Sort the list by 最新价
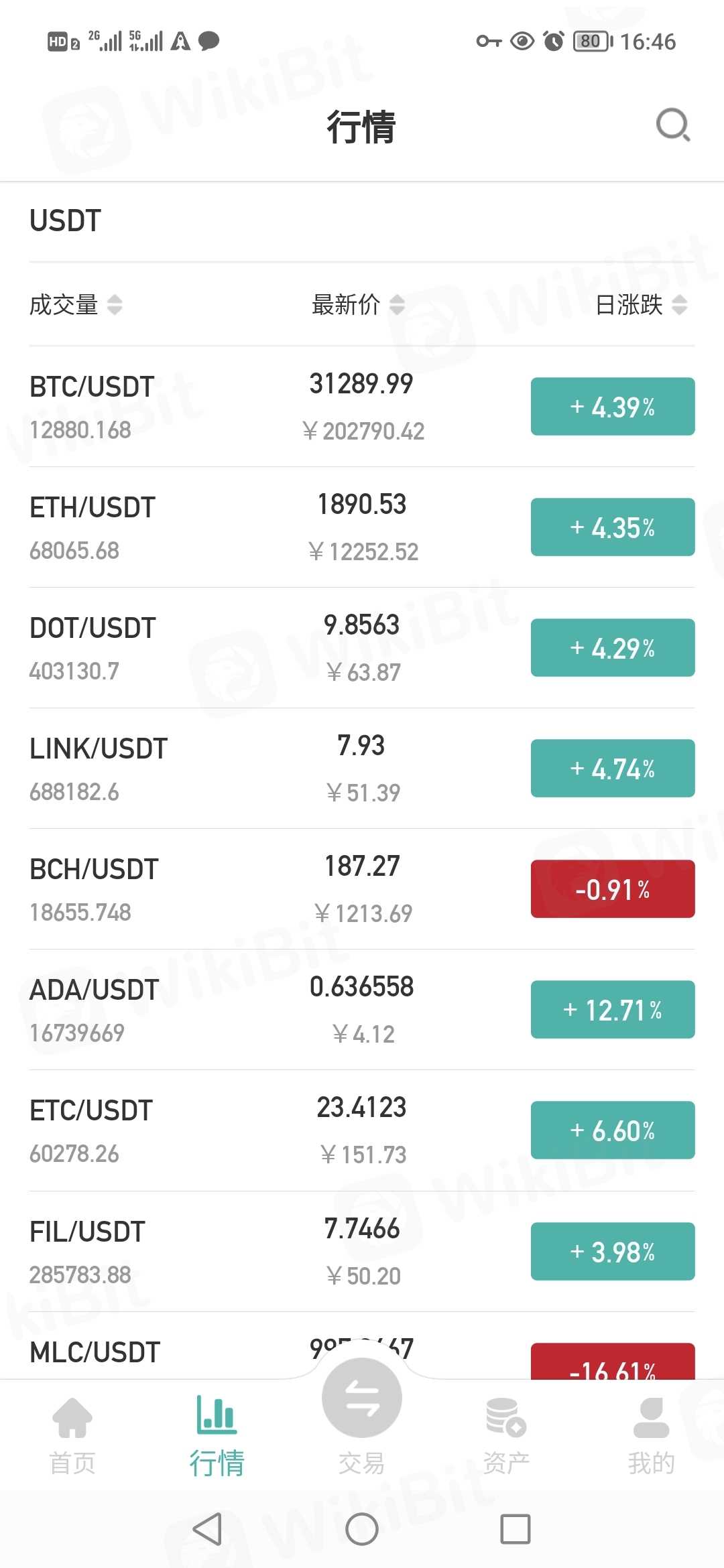Screen dimensions: 724x1568 pyautogui.click(x=358, y=305)
